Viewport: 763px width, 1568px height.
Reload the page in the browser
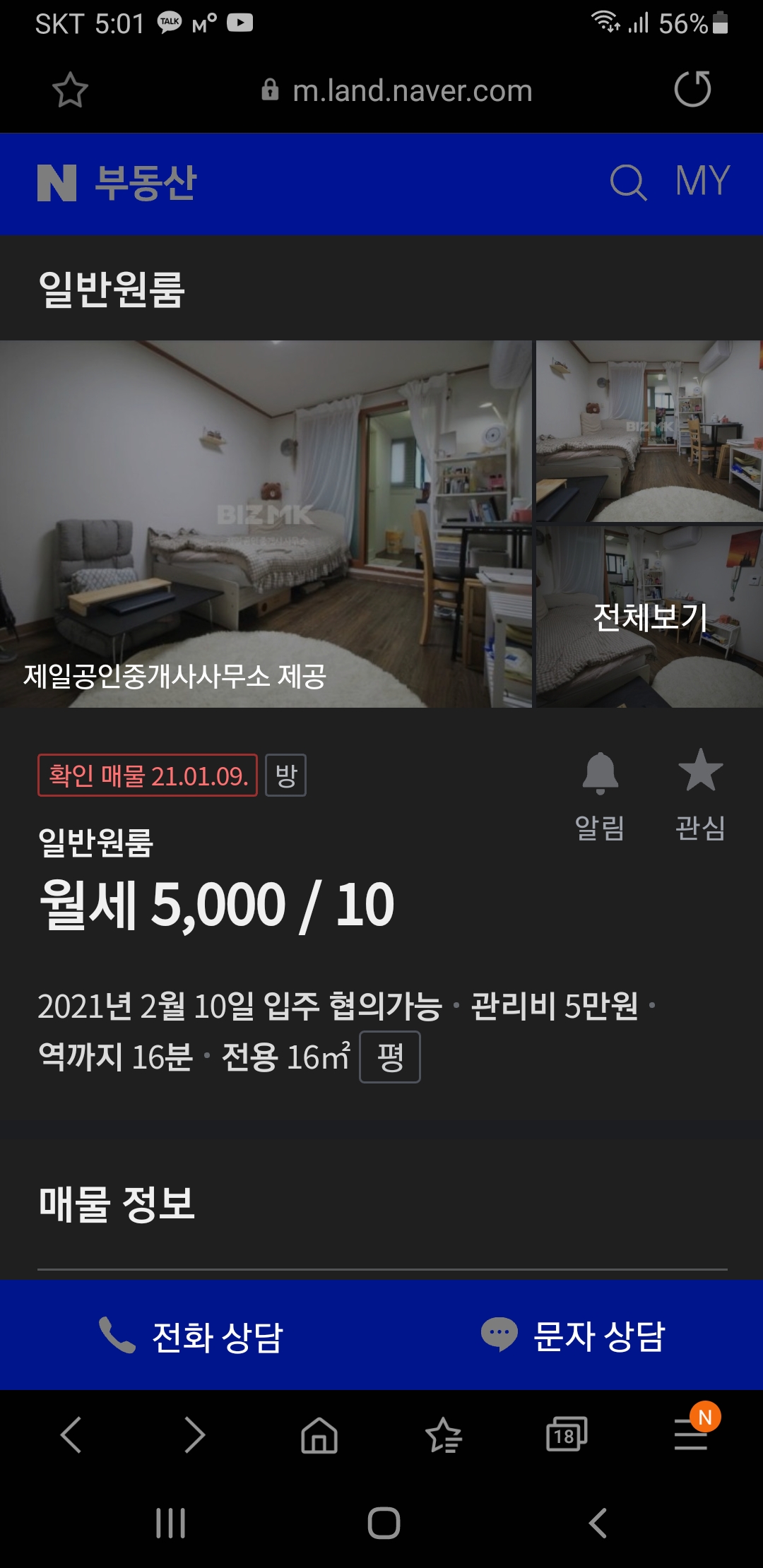tap(692, 89)
